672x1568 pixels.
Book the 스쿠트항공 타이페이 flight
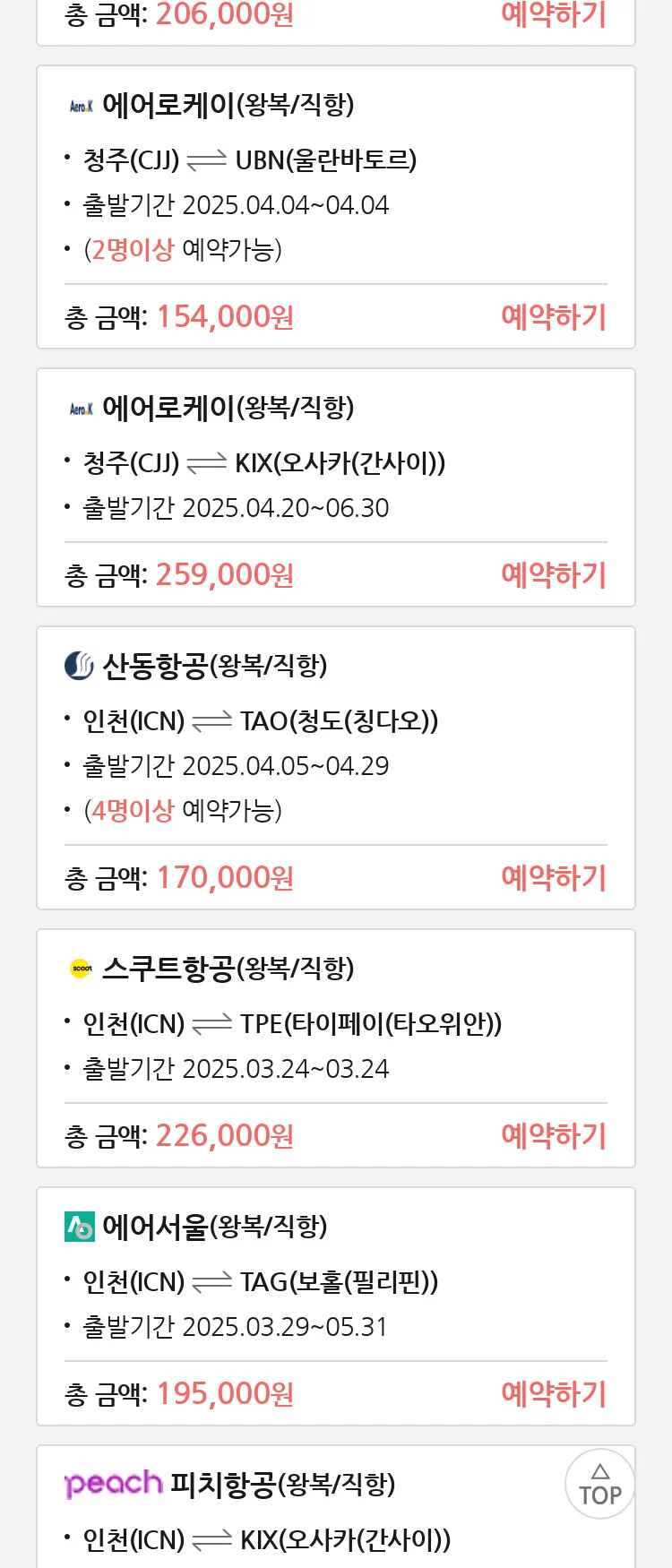pos(554,1135)
